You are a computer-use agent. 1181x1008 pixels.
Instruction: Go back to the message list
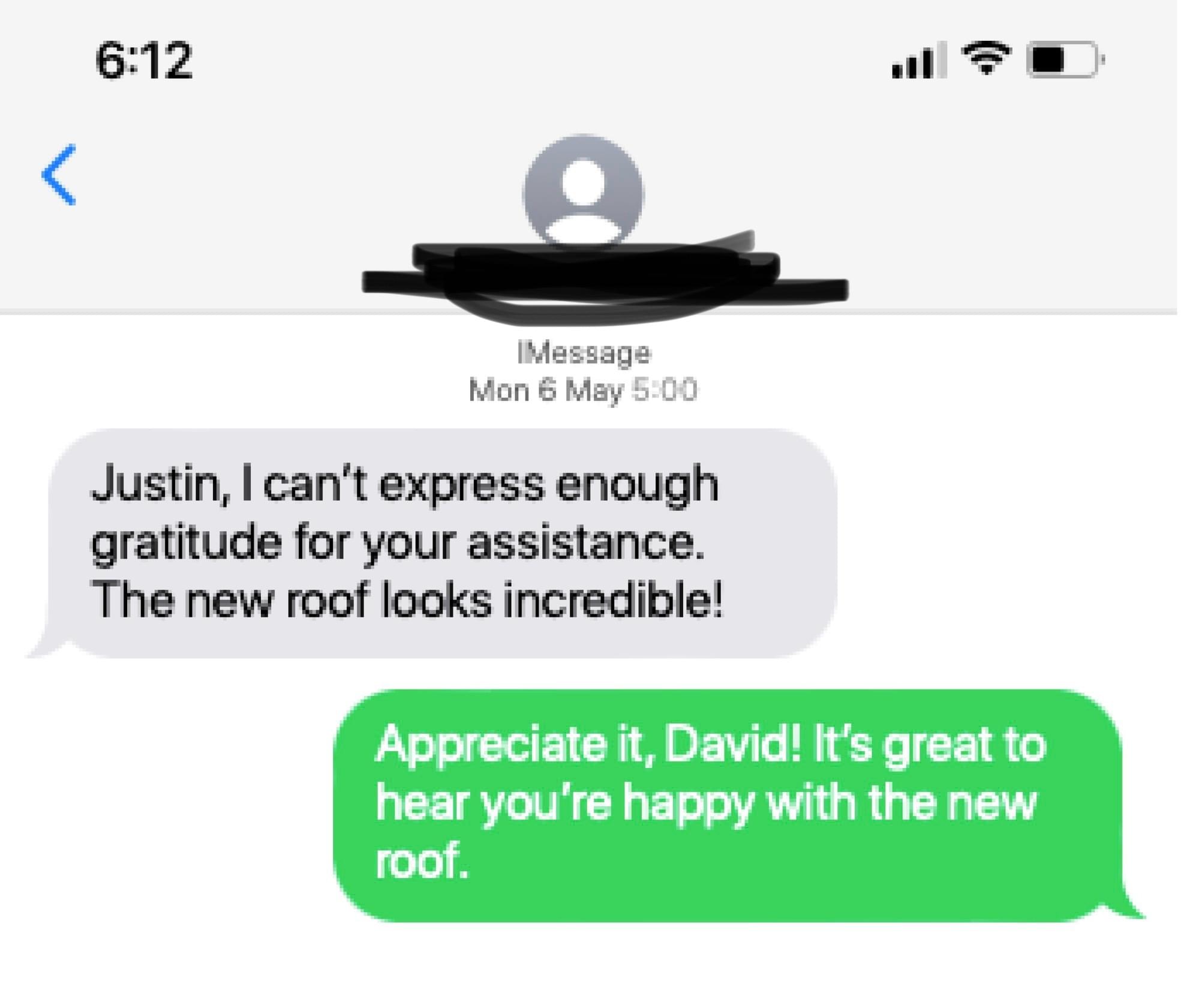[59, 175]
